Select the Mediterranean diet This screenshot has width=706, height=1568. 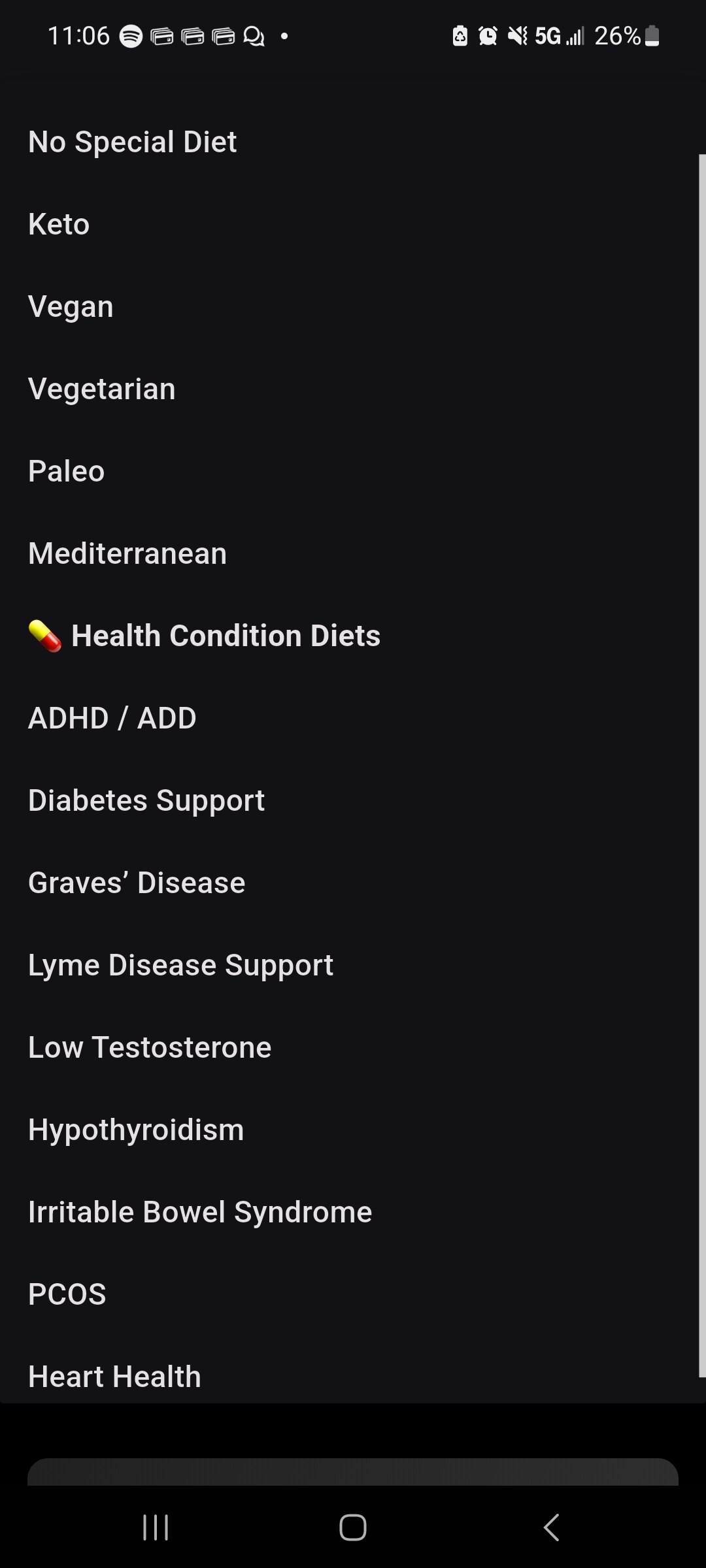pyautogui.click(x=127, y=553)
